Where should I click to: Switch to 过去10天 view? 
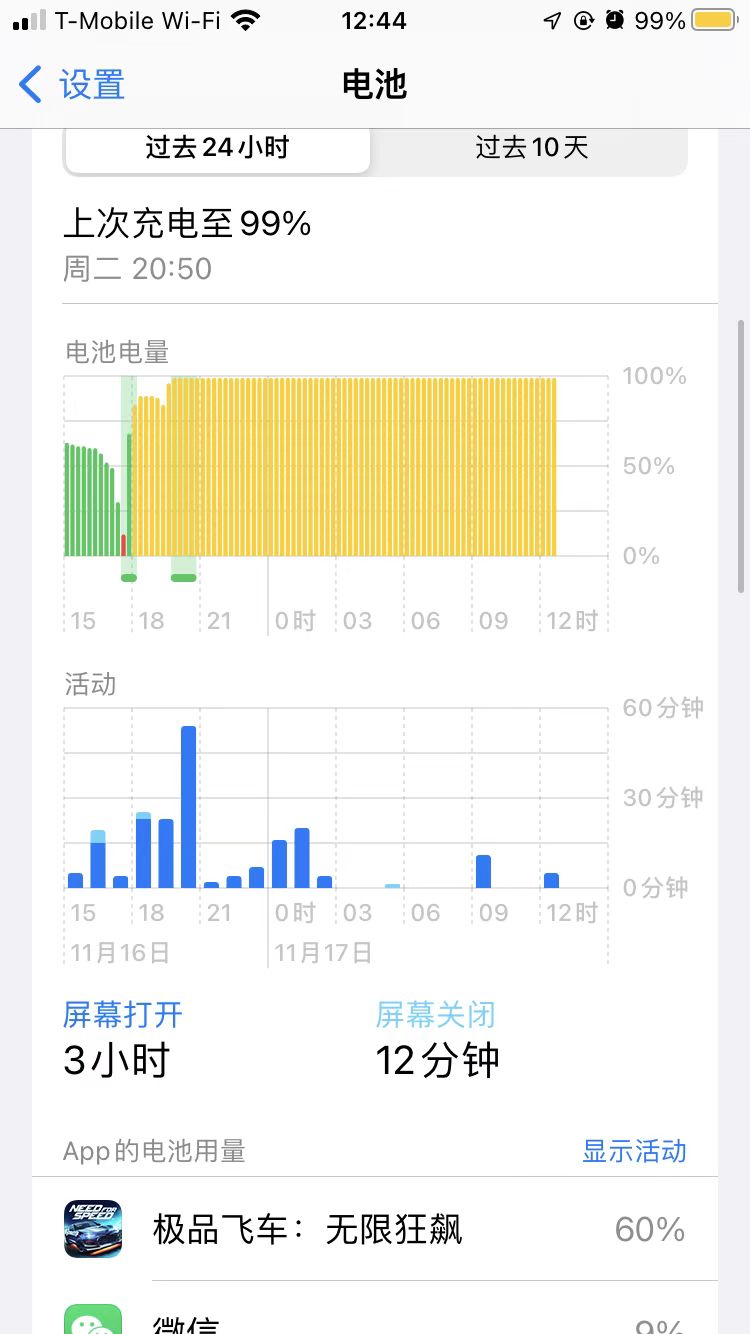[531, 149]
